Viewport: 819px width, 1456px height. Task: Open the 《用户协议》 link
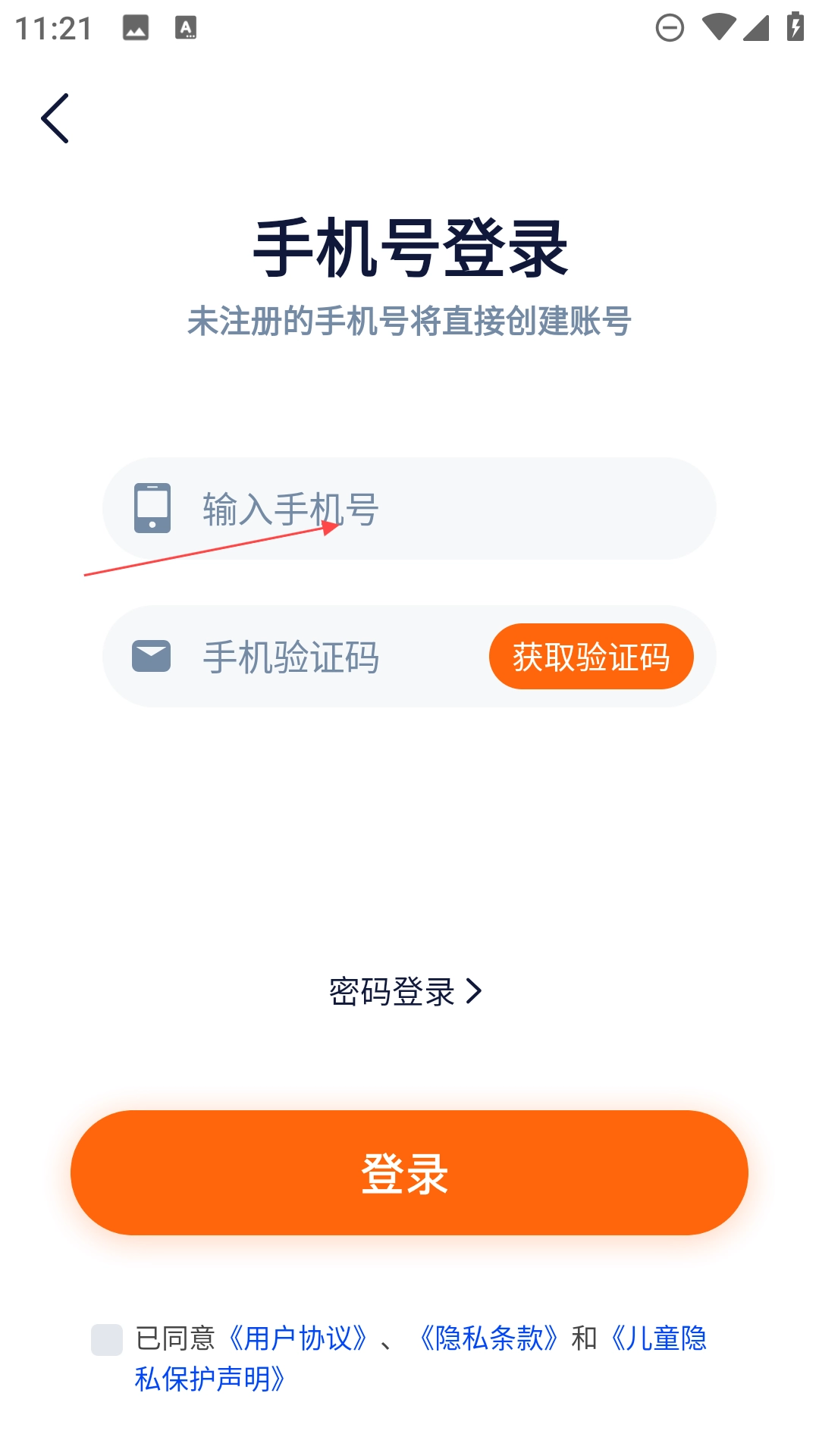tap(298, 1338)
